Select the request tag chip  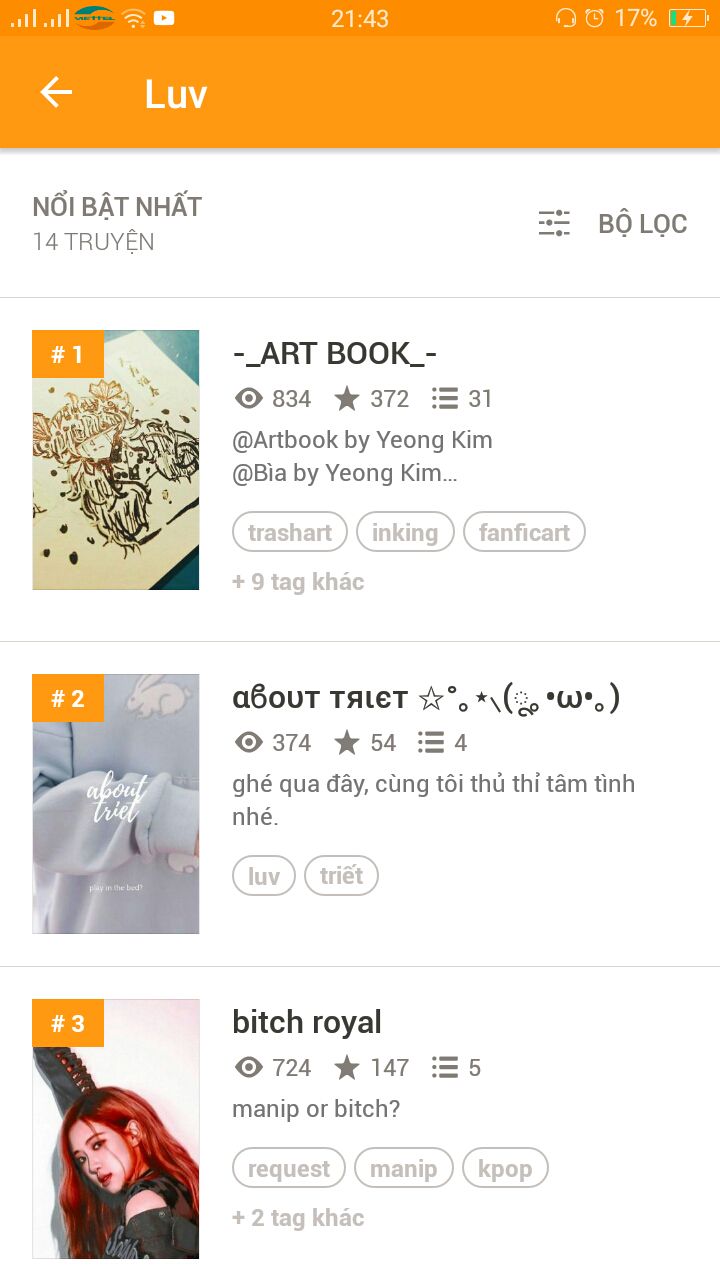pos(288,1168)
